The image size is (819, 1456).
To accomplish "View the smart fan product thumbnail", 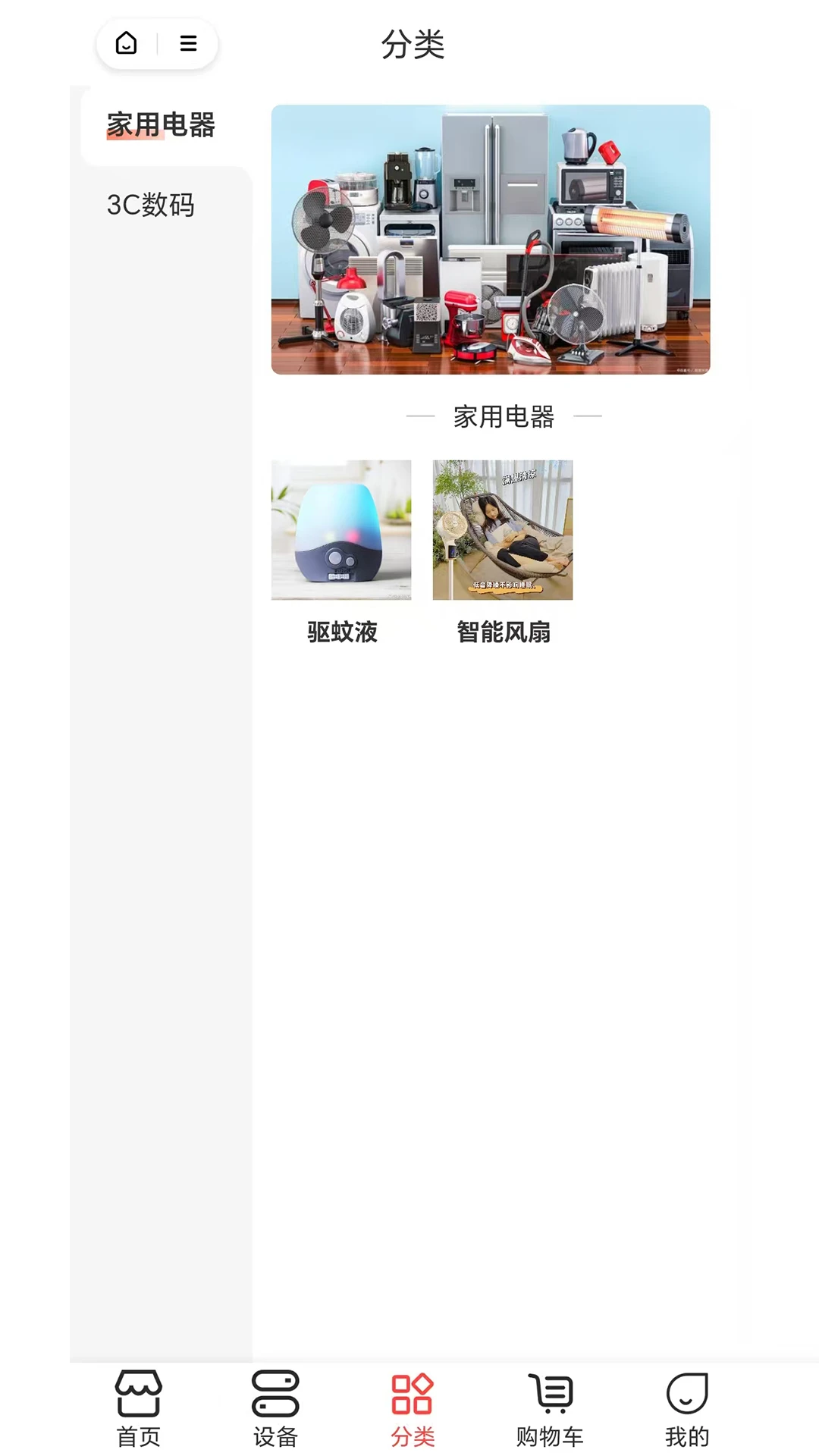I will [x=503, y=530].
